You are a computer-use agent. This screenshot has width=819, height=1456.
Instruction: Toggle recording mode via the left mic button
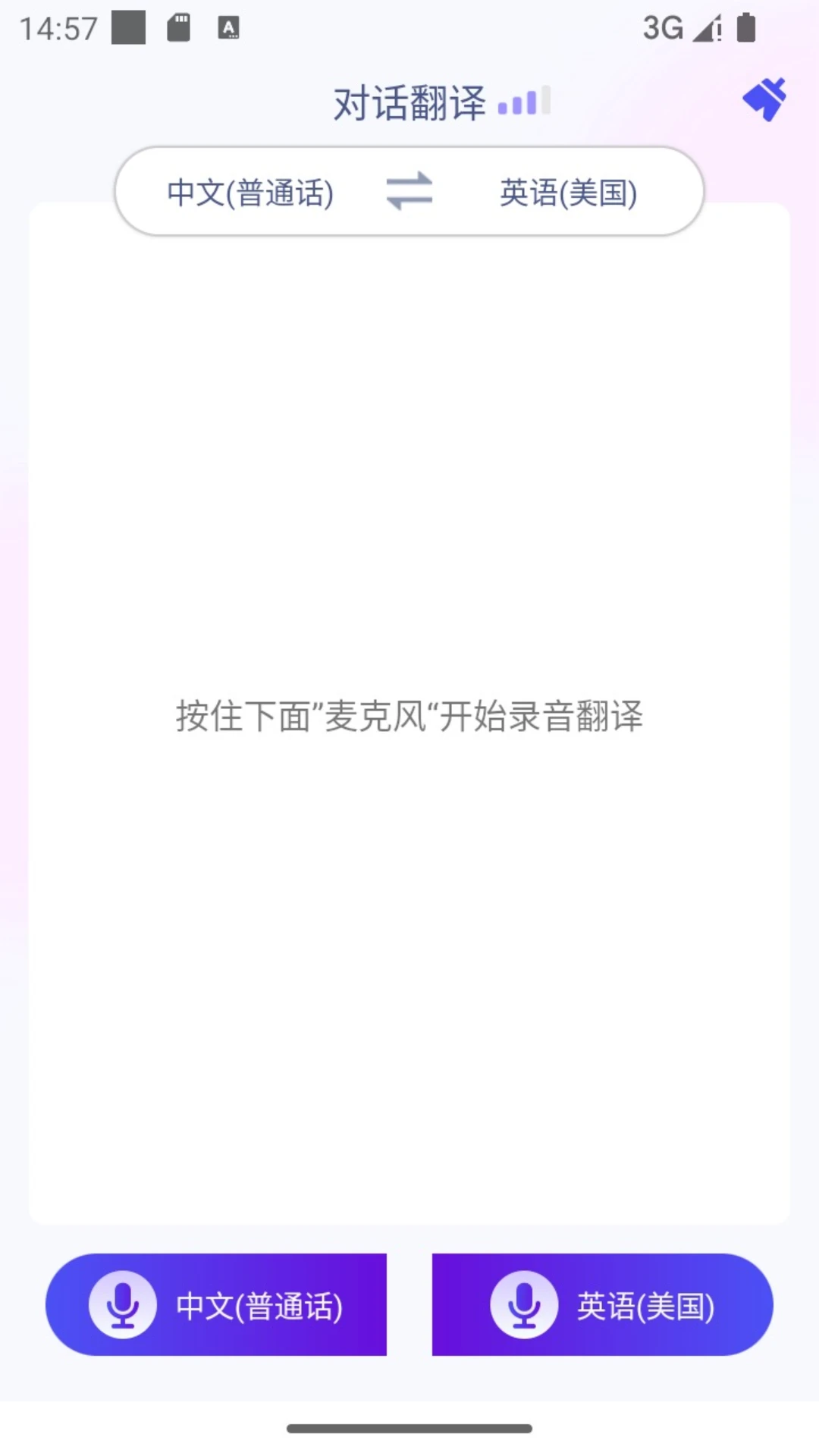coord(216,1303)
